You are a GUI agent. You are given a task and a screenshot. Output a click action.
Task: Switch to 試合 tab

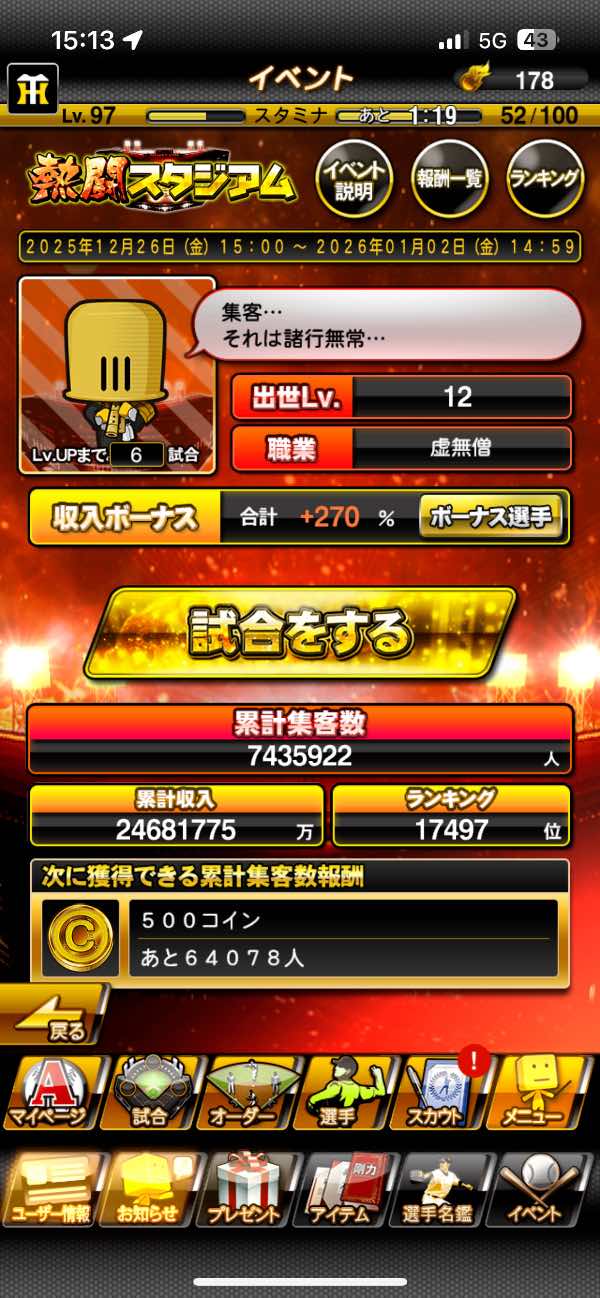[x=150, y=1094]
